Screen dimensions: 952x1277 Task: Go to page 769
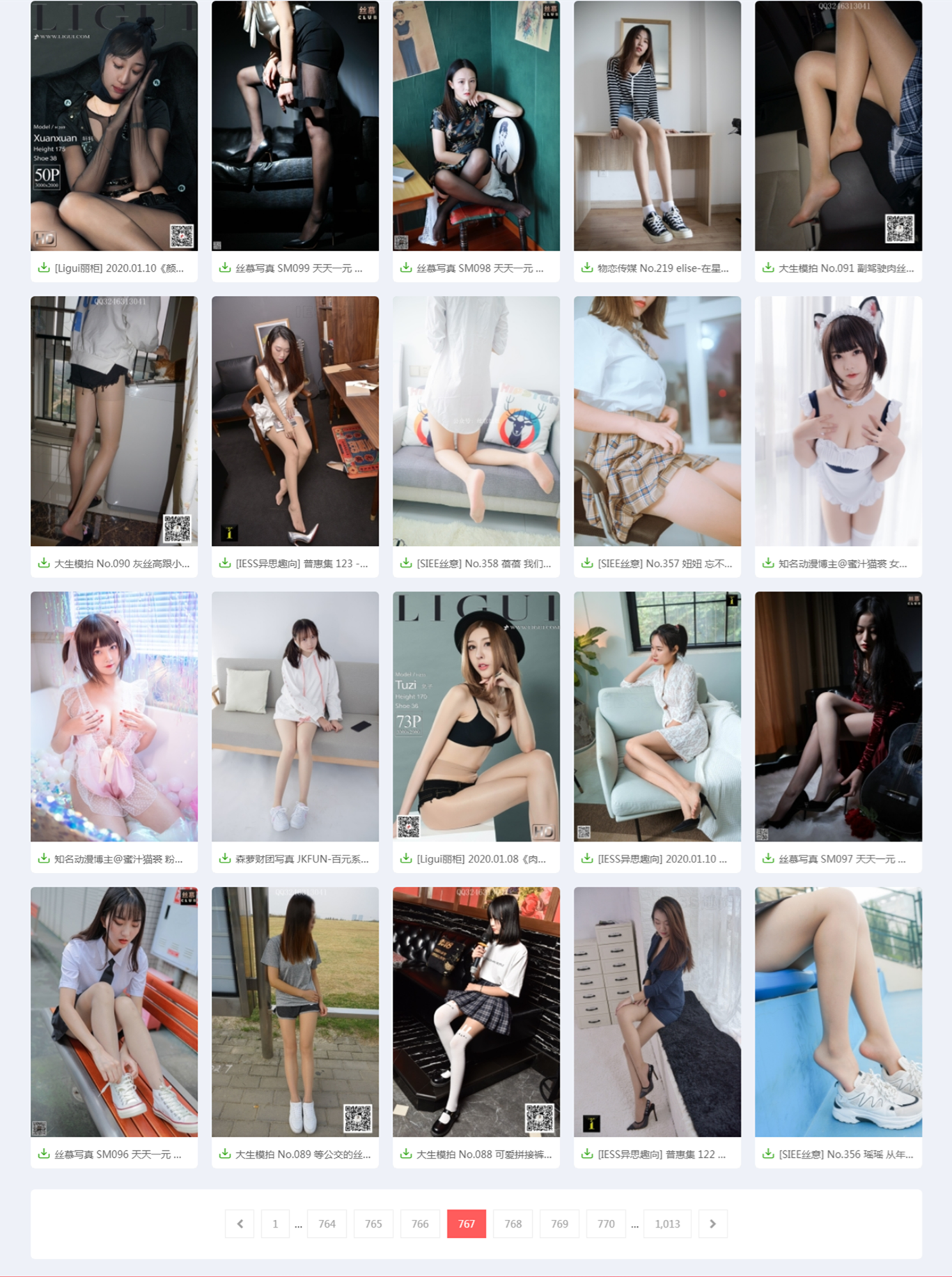[x=559, y=1223]
